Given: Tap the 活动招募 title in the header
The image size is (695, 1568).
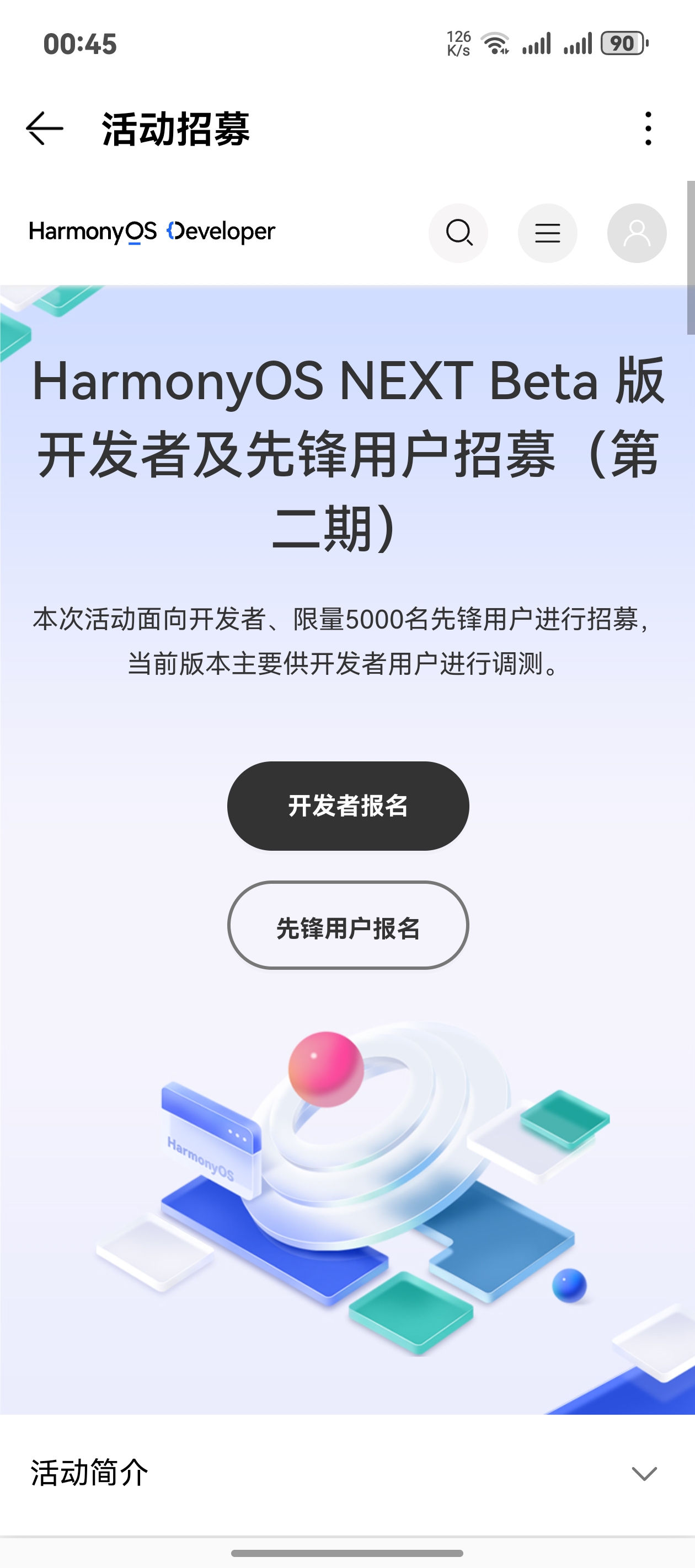Looking at the screenshot, I should [x=176, y=128].
